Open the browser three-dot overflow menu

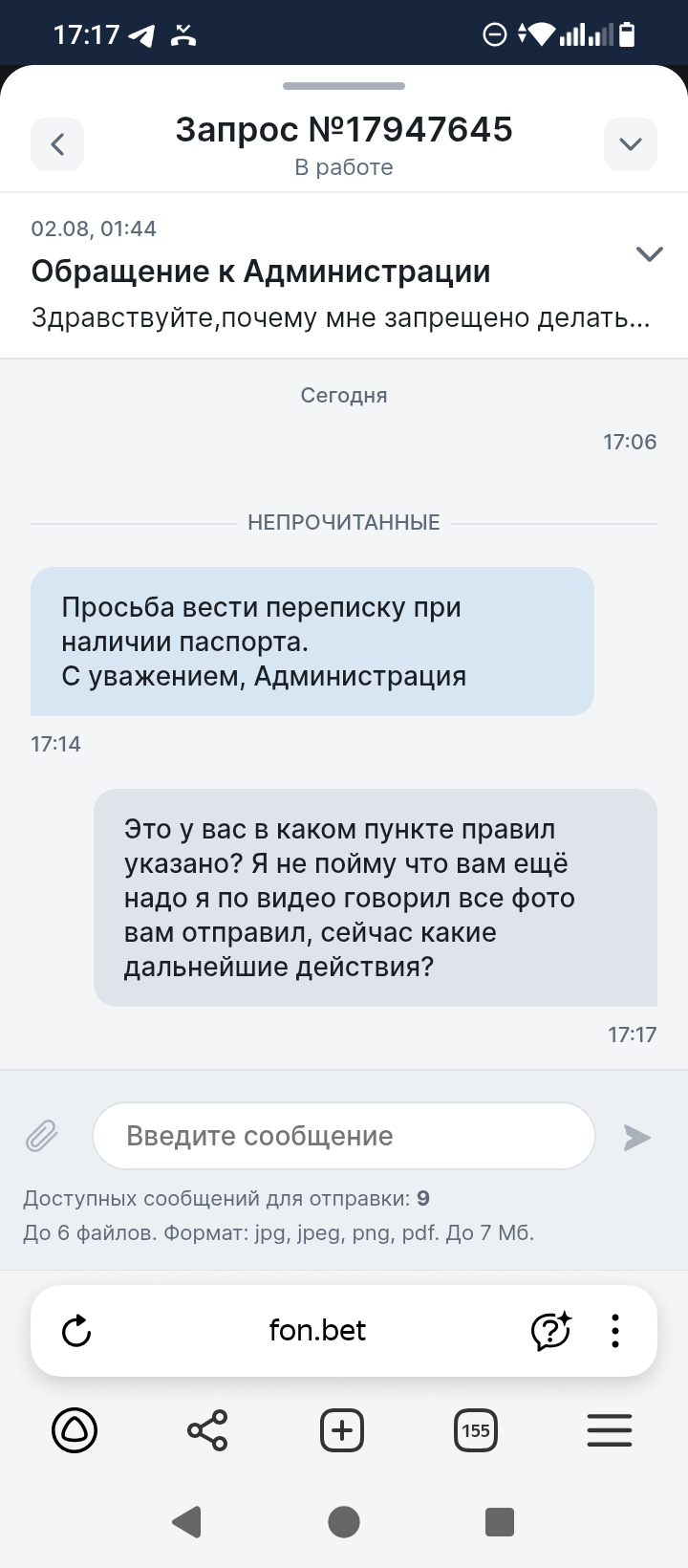click(615, 1331)
